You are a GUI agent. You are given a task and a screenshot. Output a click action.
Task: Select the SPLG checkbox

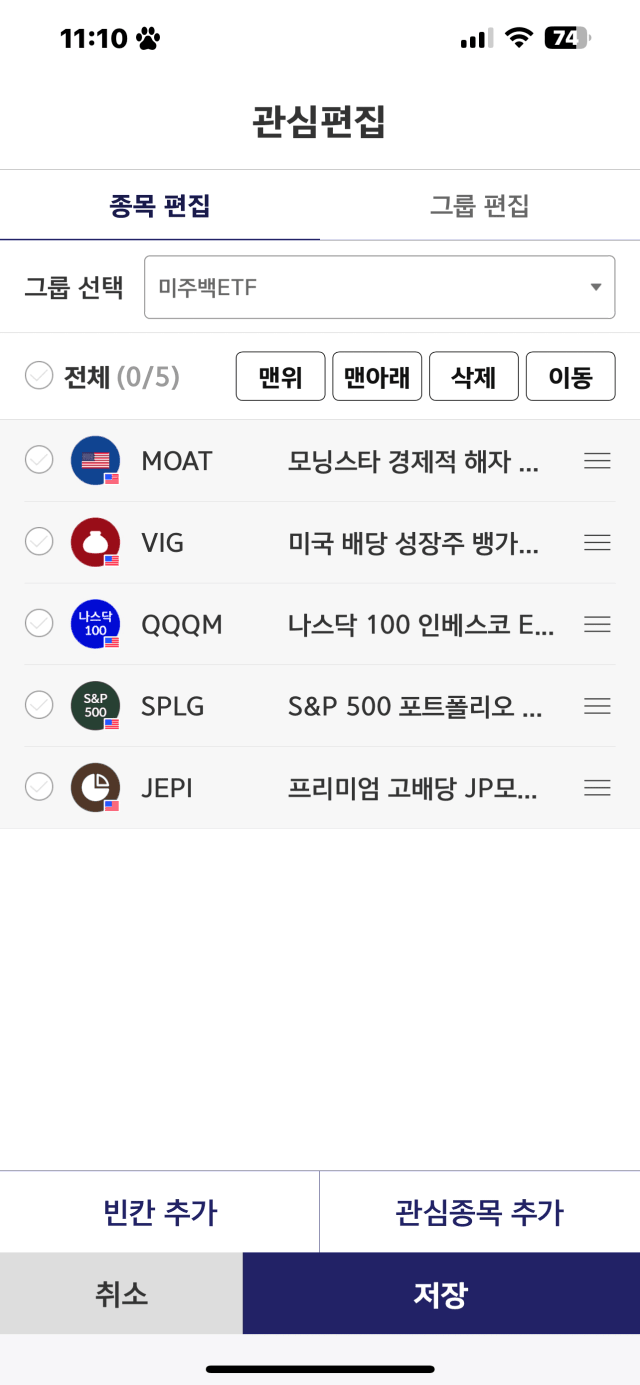39,706
